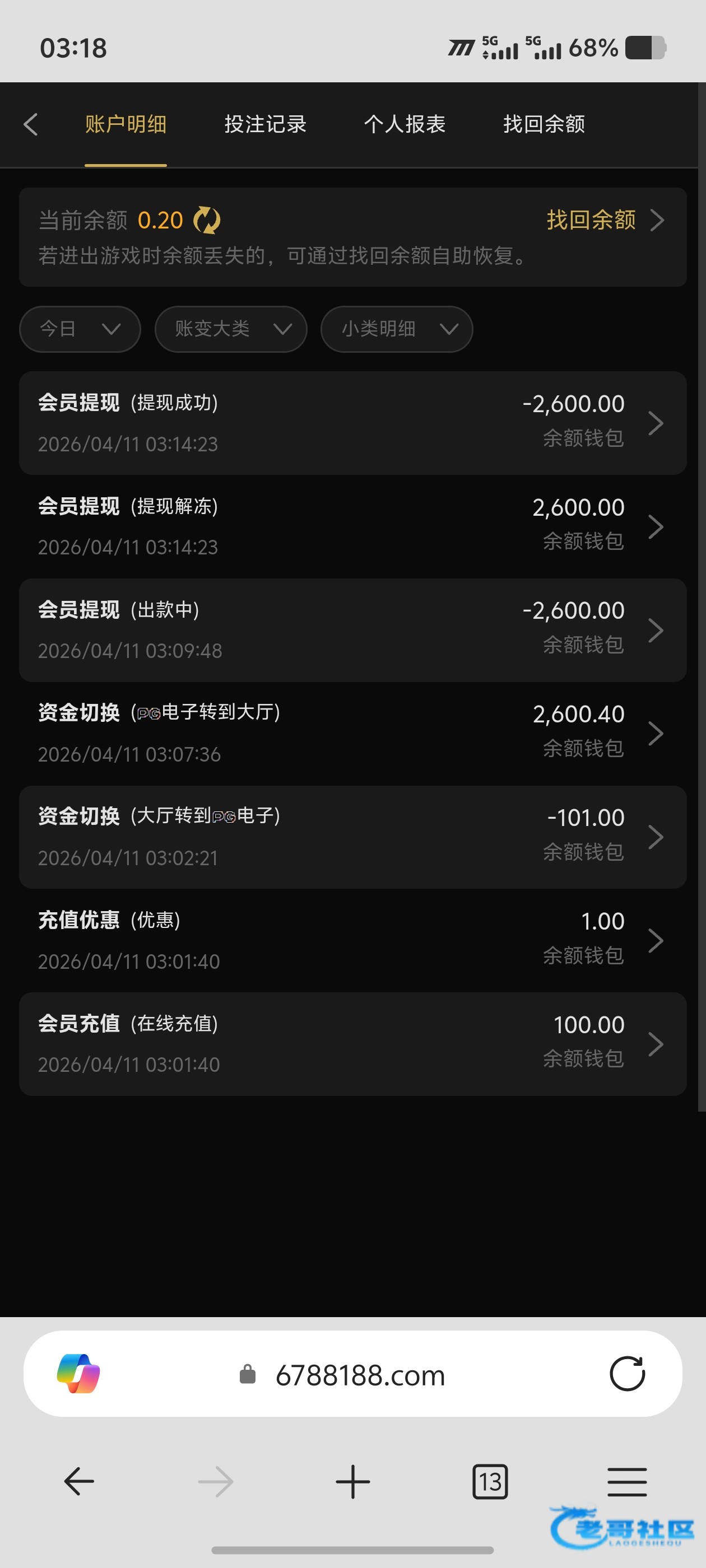Viewport: 706px width, 1568px height.
Task: Expand the 小类明细 filter dropdown
Action: [397, 329]
